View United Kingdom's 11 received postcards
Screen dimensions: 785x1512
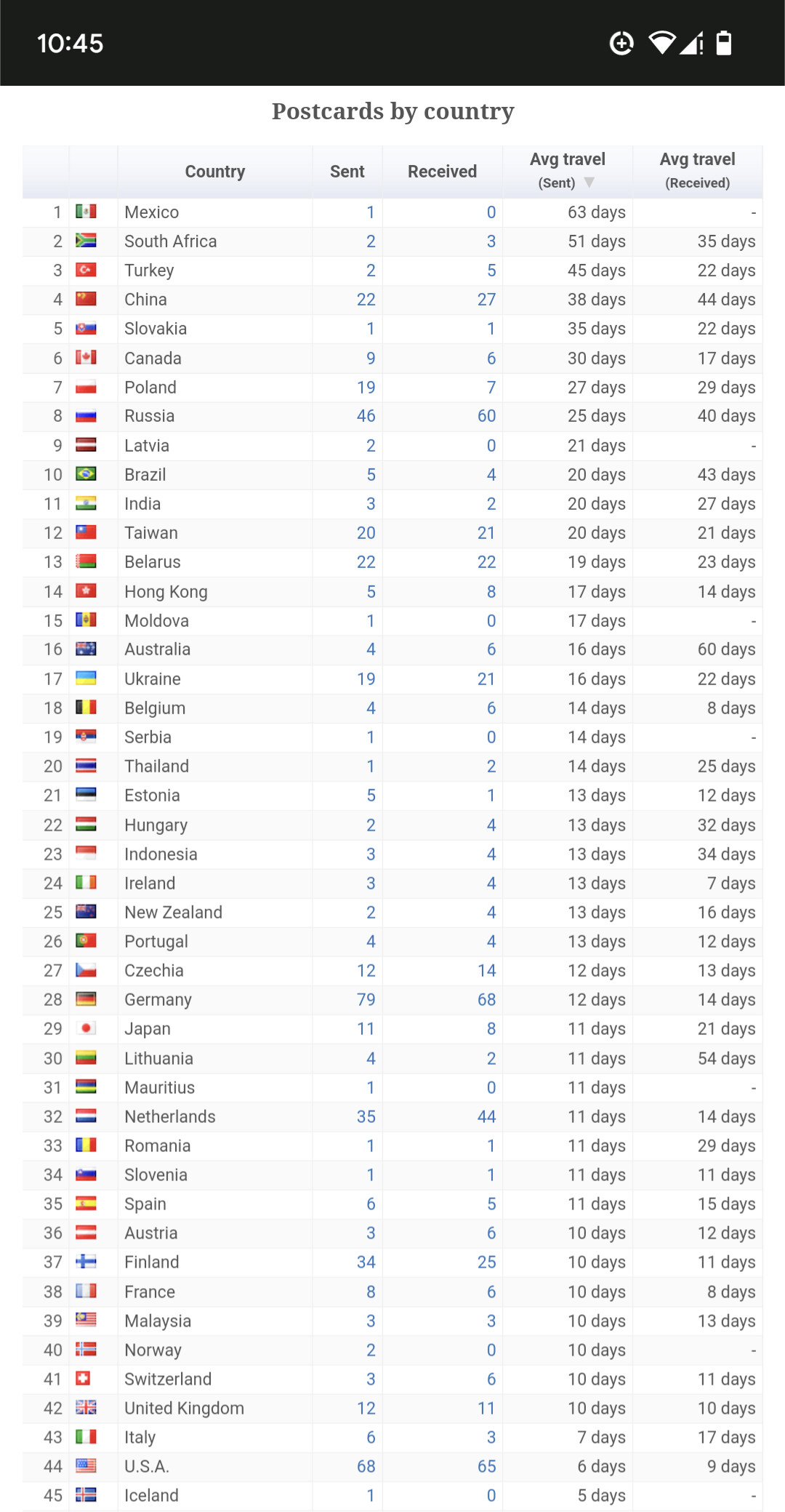486,1408
